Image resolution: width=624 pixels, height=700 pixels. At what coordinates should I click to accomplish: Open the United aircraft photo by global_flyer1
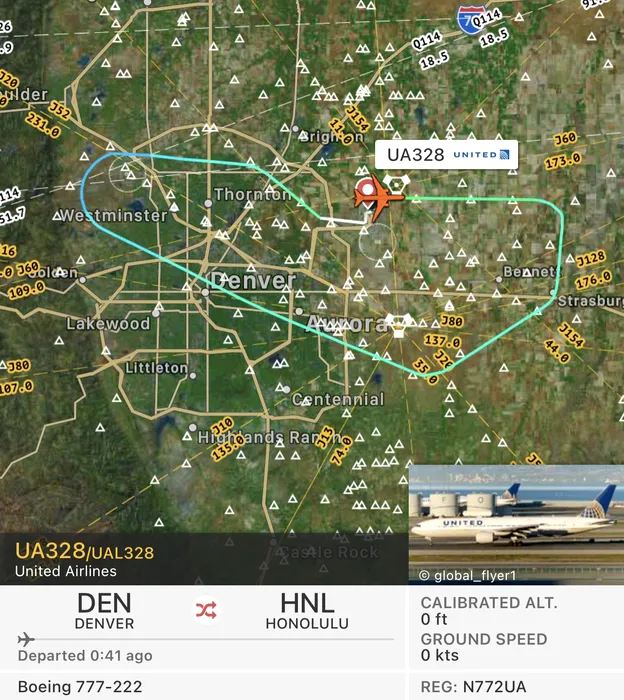pos(515,523)
